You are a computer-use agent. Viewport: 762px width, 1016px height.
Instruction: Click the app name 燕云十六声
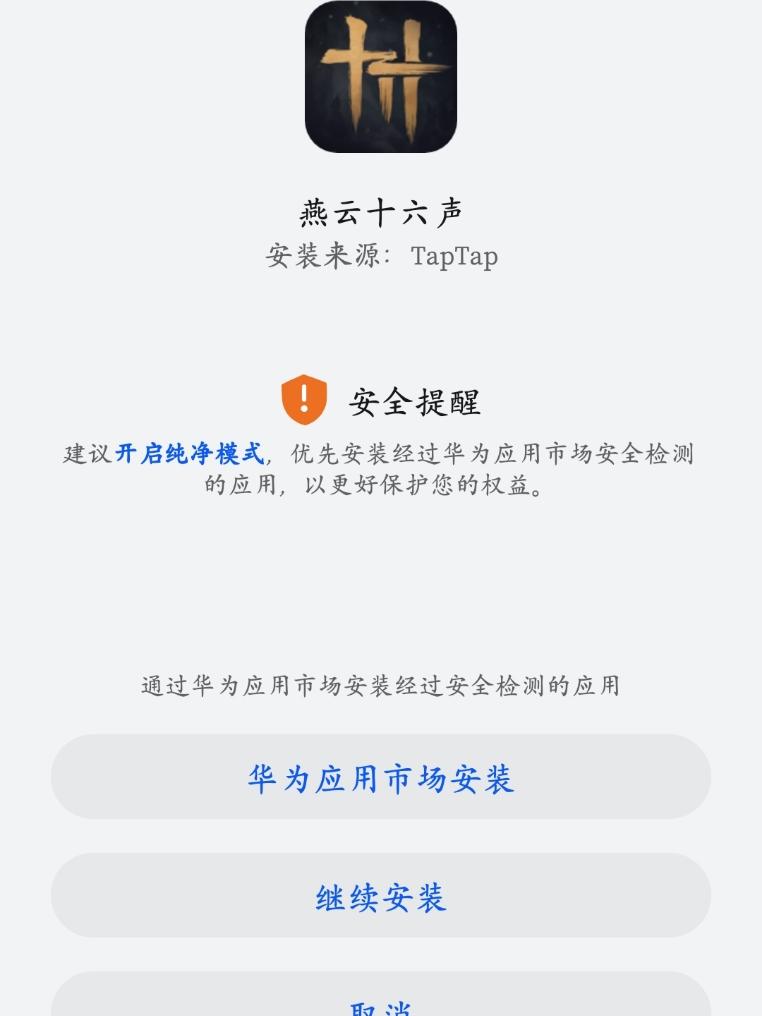[380, 212]
